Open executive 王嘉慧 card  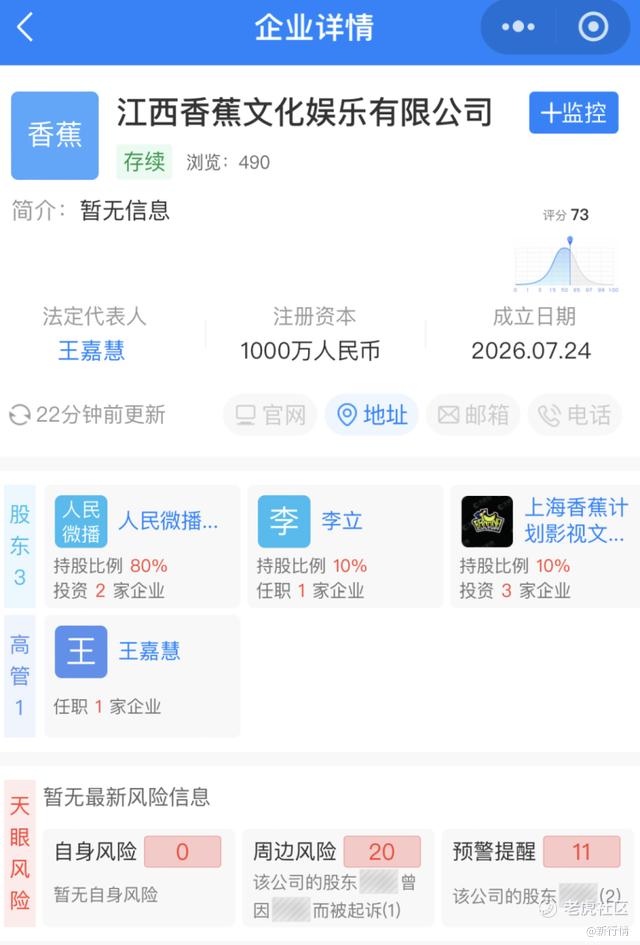[x=142, y=676]
